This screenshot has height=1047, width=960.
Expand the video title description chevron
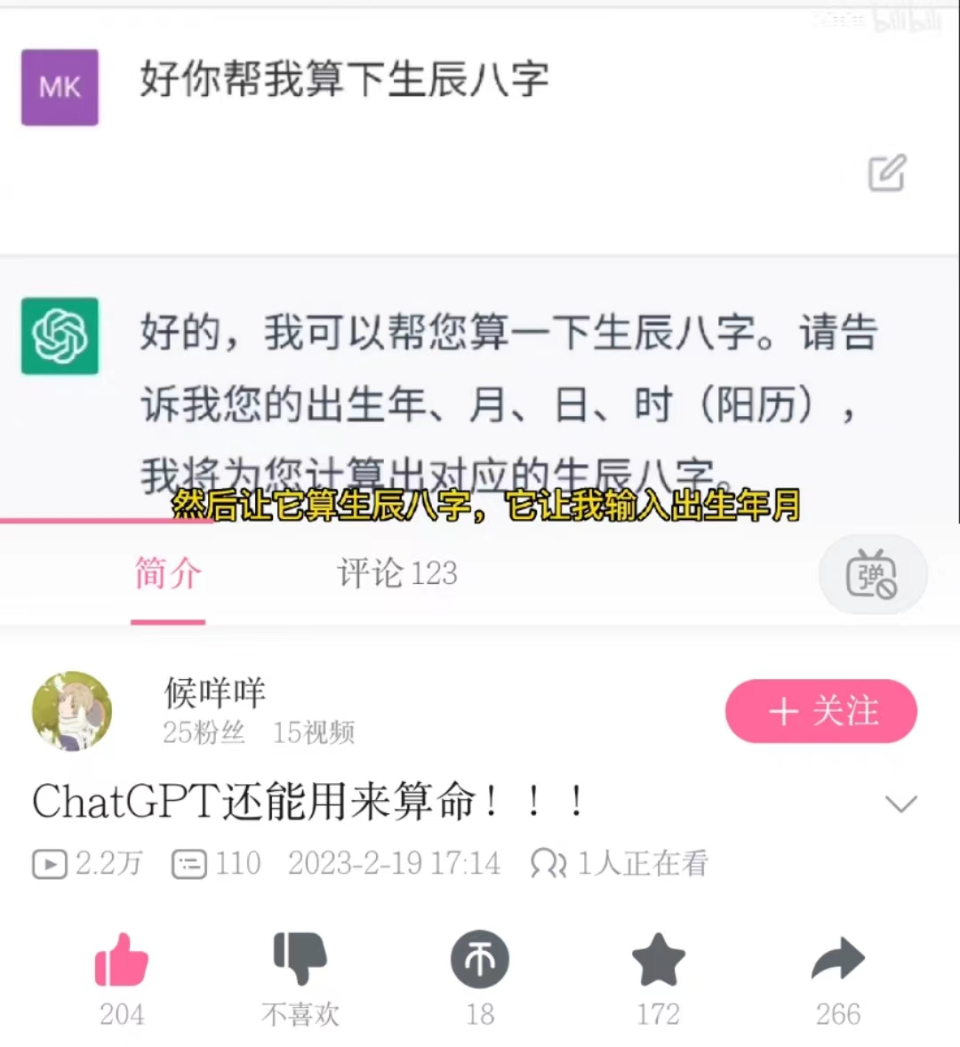tap(901, 804)
